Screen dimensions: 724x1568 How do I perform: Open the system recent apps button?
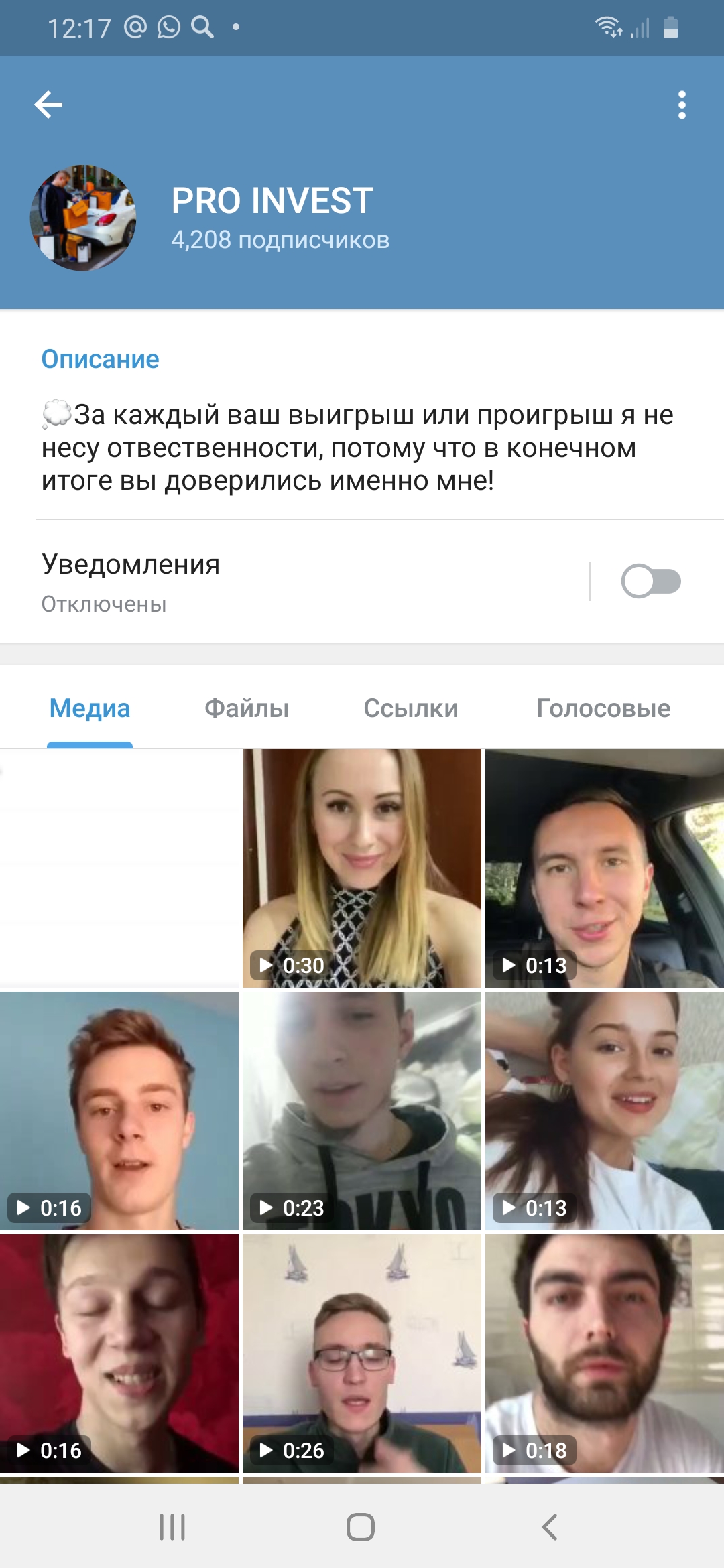[172, 1527]
